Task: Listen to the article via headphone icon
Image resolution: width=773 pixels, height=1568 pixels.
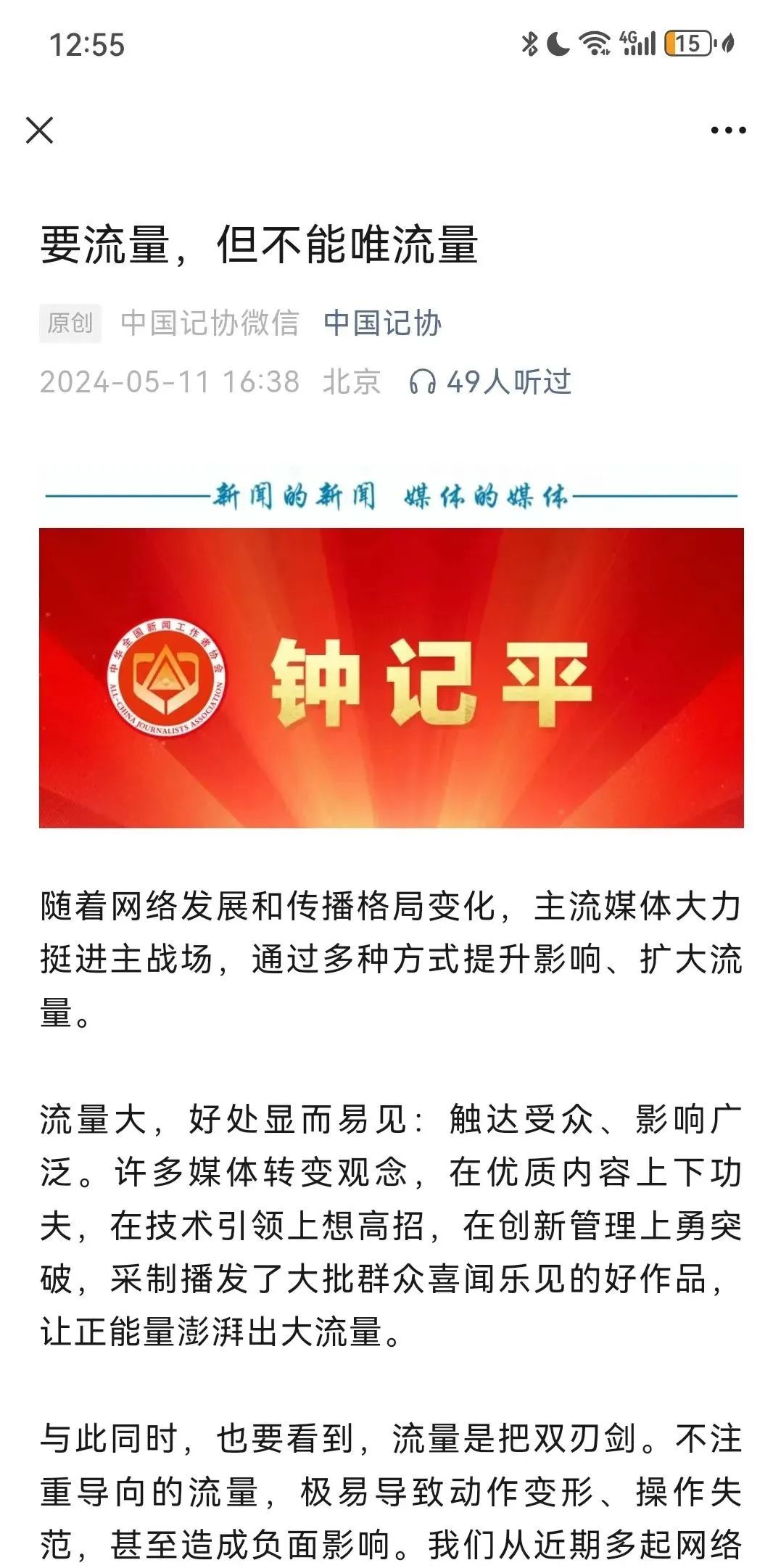Action: [x=423, y=382]
